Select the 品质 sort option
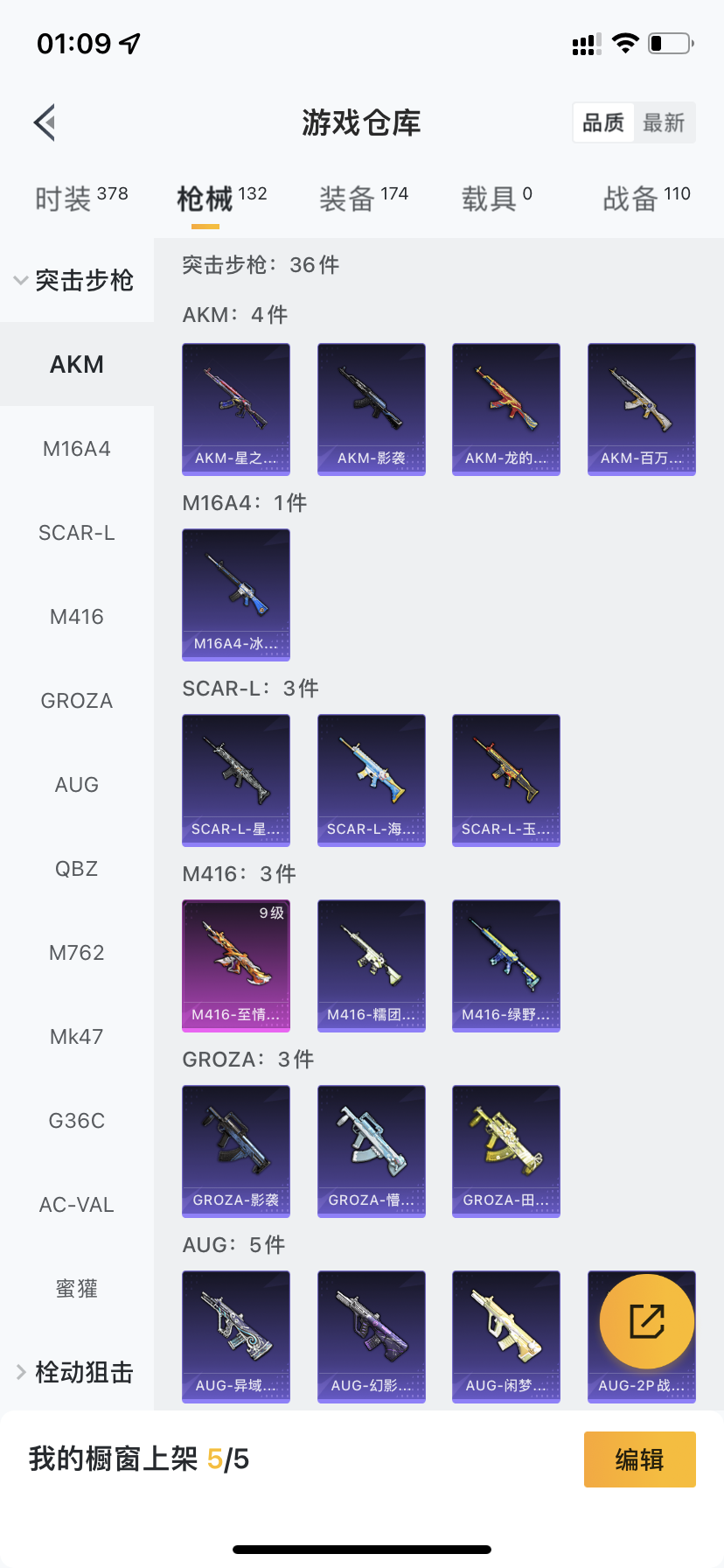Viewport: 724px width, 1568px height. (x=603, y=122)
